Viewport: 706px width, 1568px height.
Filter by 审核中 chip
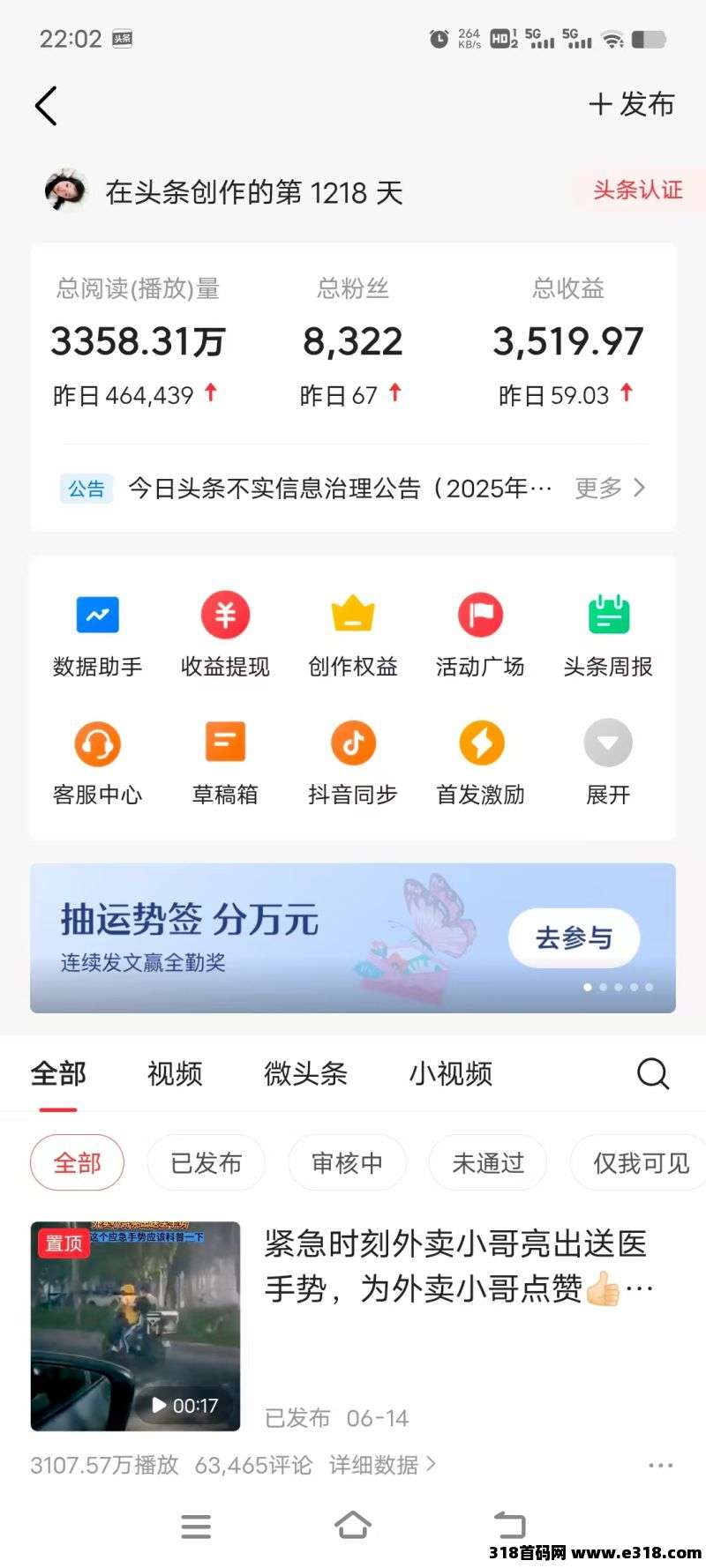coord(347,1163)
